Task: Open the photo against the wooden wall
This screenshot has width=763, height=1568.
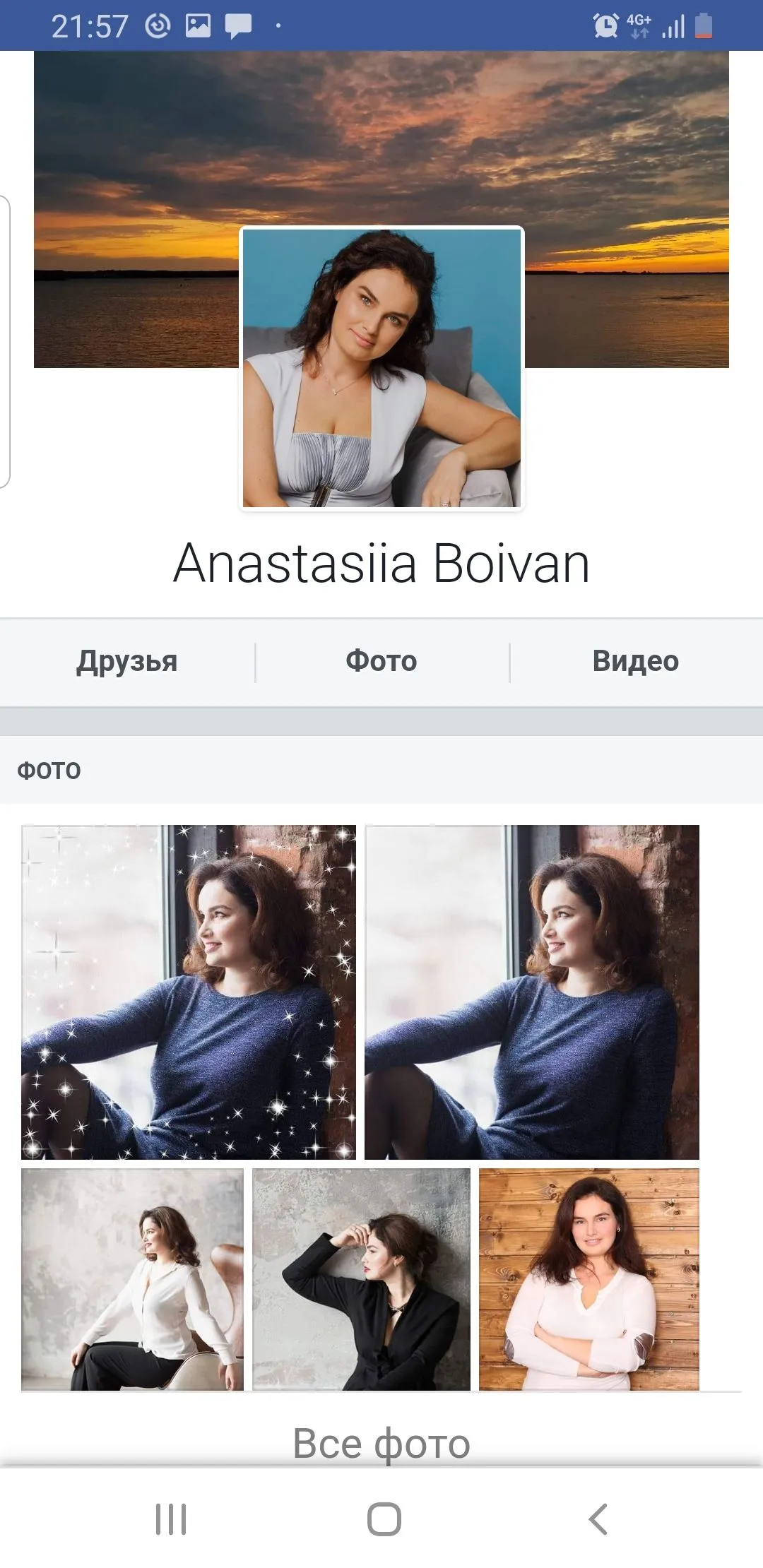Action: point(589,1279)
